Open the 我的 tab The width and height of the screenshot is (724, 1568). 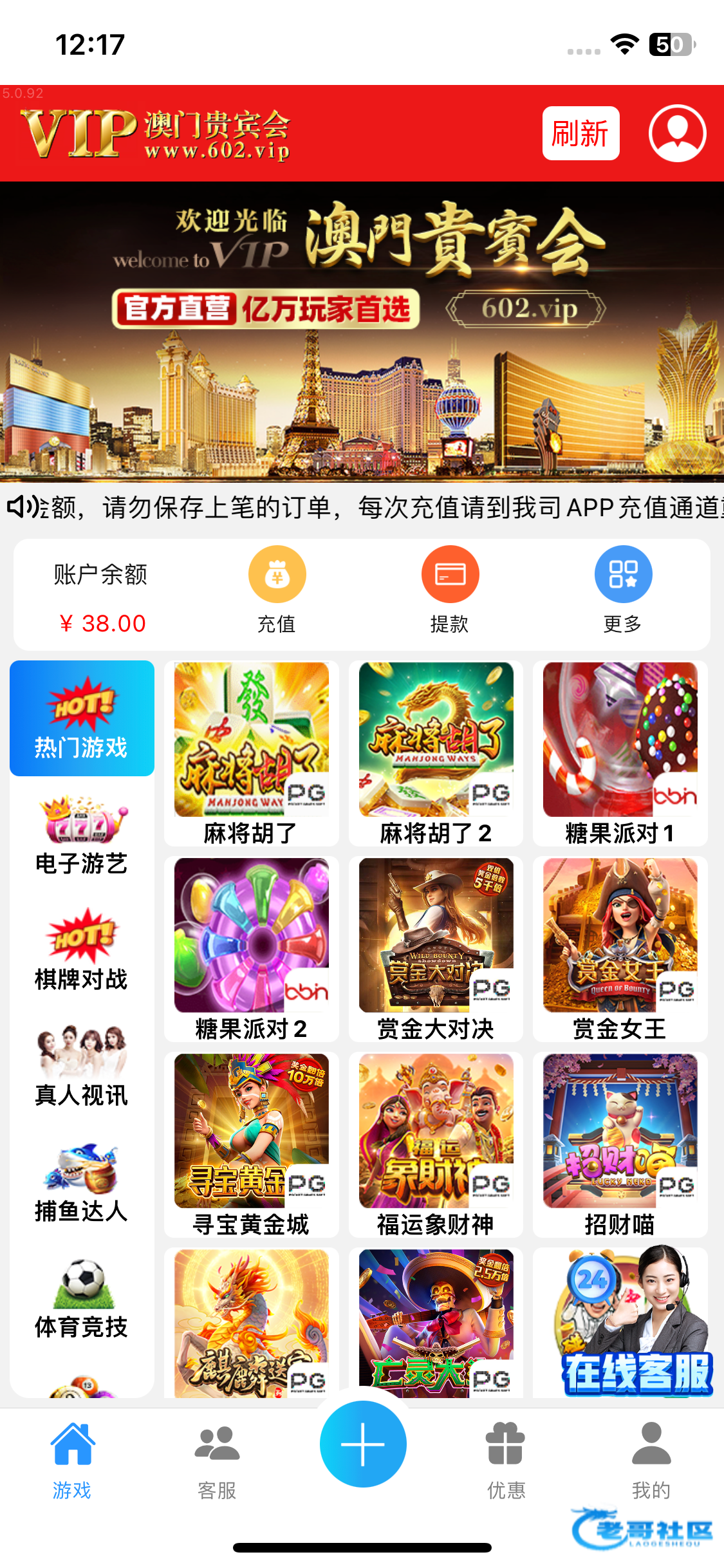(x=651, y=1461)
